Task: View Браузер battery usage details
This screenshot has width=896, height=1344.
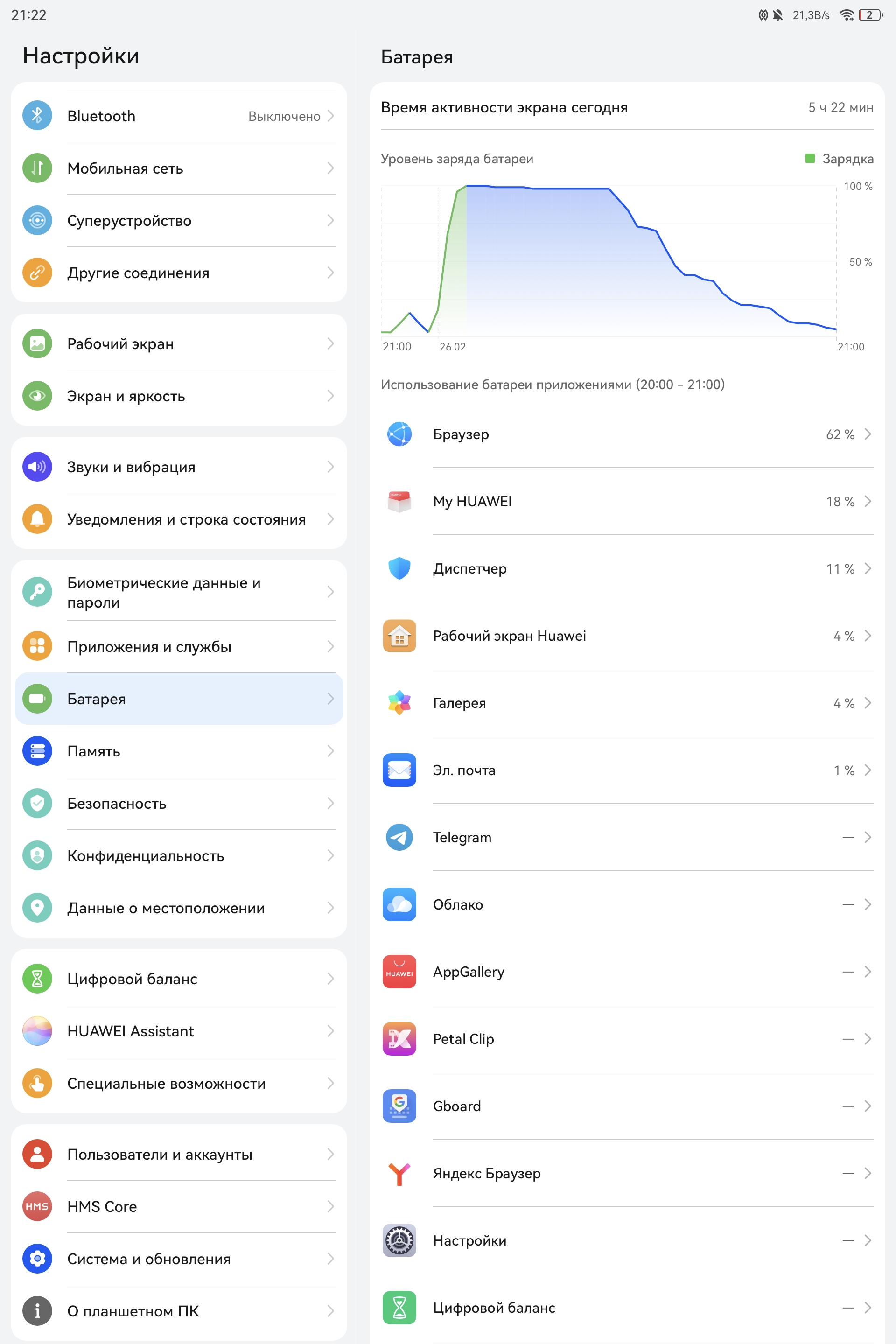Action: coord(627,434)
